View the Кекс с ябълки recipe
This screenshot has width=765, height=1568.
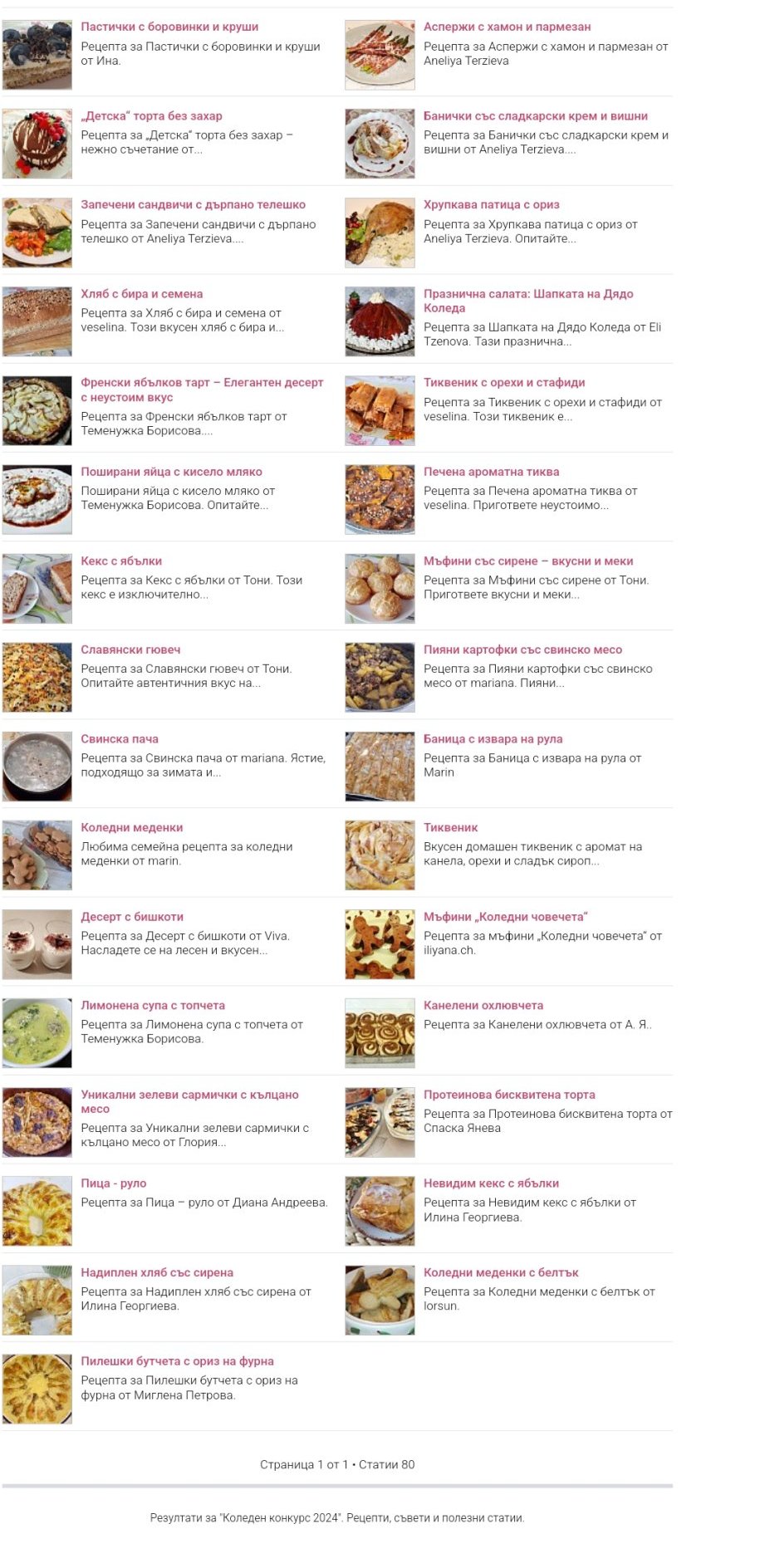click(121, 561)
